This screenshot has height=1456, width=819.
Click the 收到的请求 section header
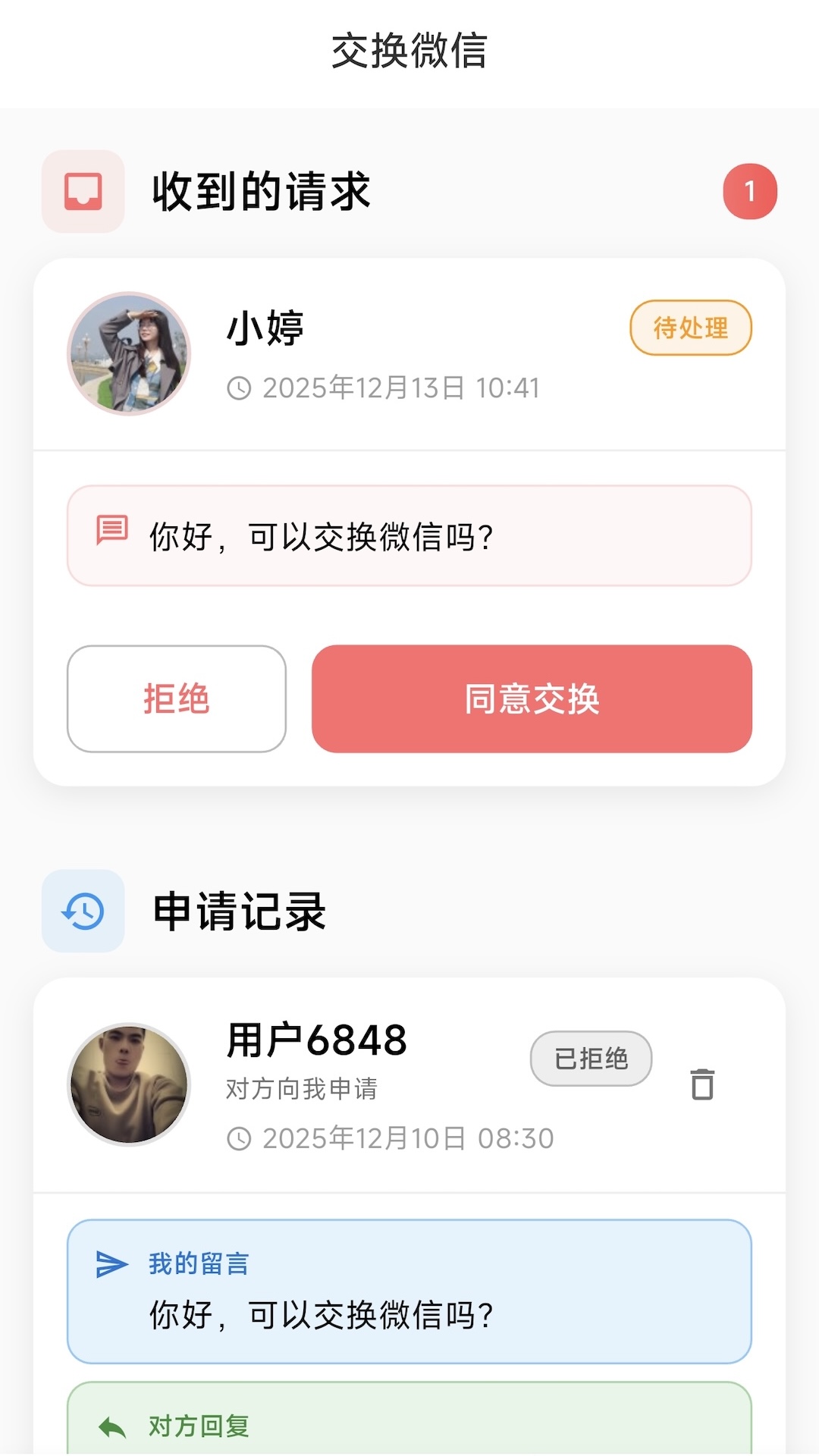pos(262,191)
